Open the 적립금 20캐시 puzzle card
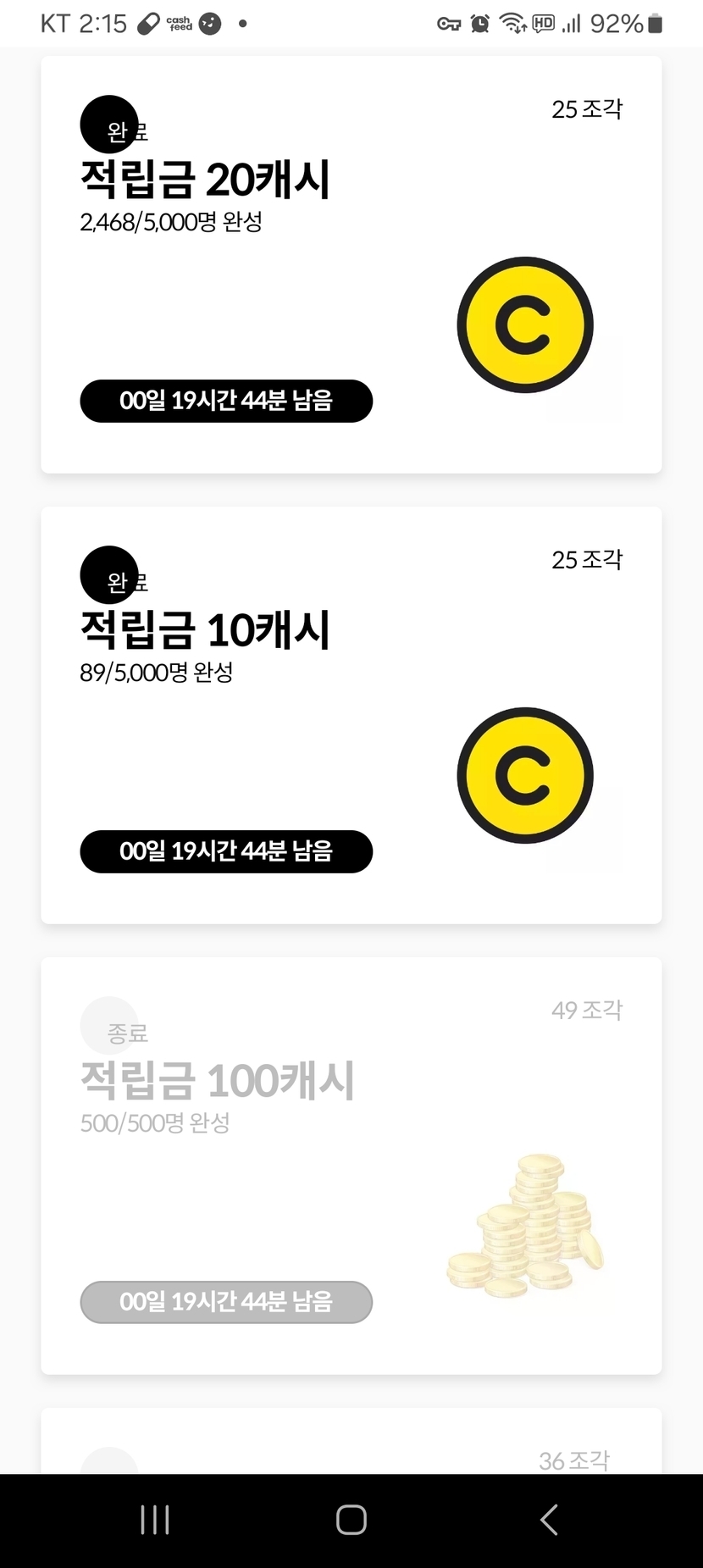Screen dimensions: 703x1568 (351, 264)
